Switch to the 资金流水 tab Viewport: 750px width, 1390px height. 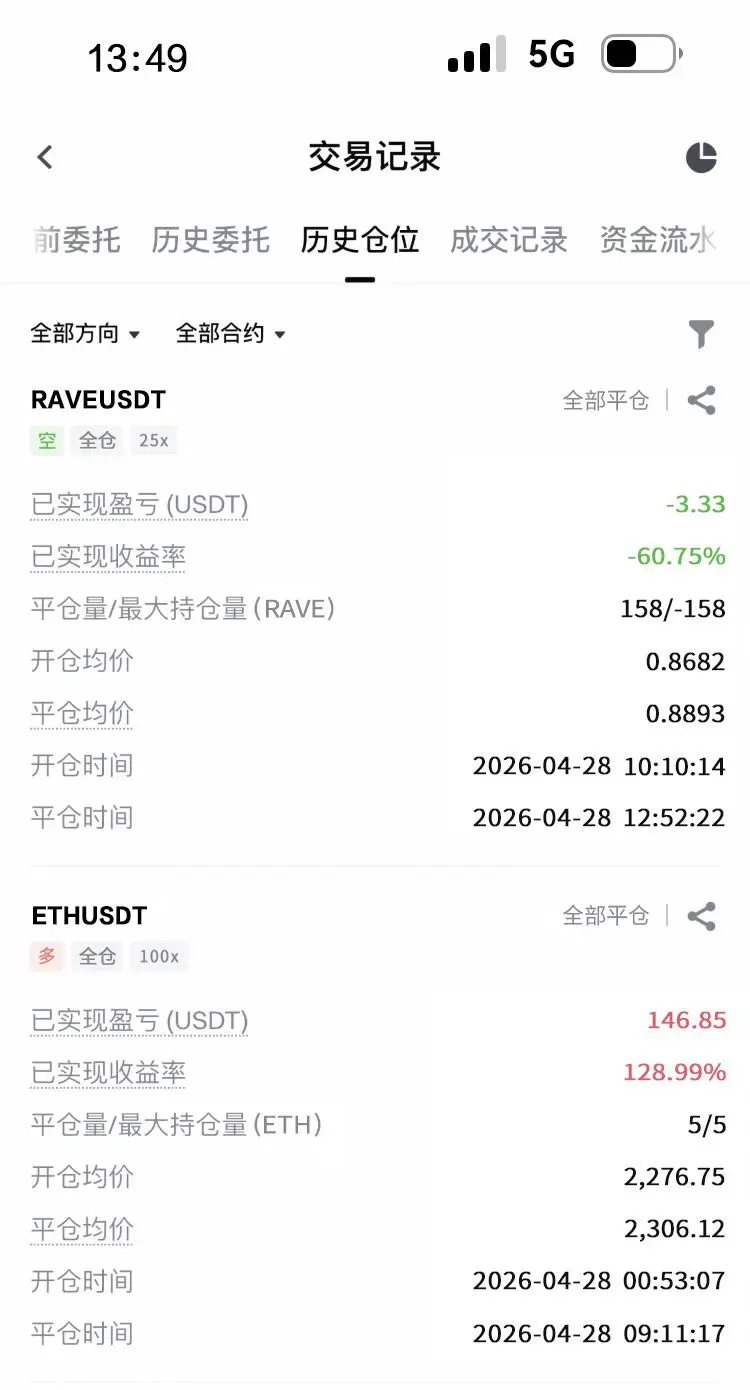(657, 240)
